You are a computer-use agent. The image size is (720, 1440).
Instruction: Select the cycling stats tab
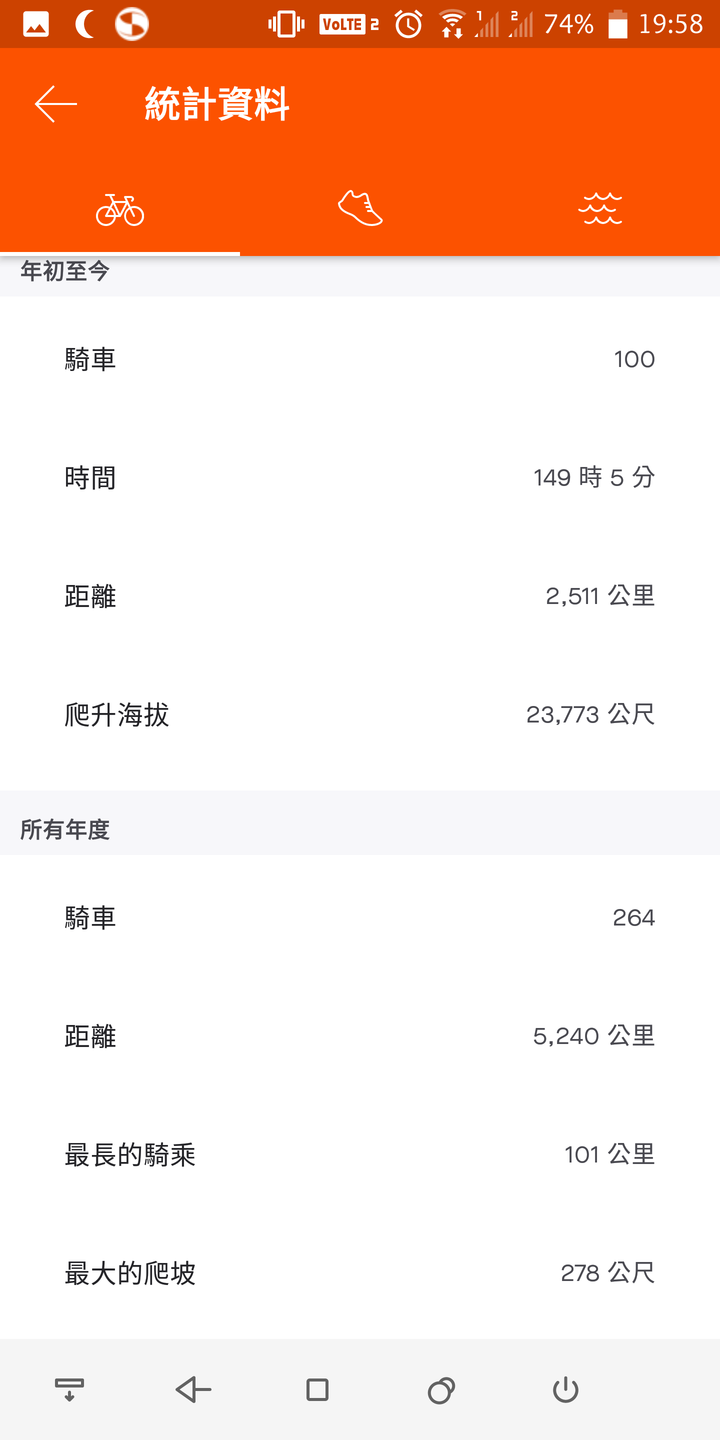tap(120, 210)
